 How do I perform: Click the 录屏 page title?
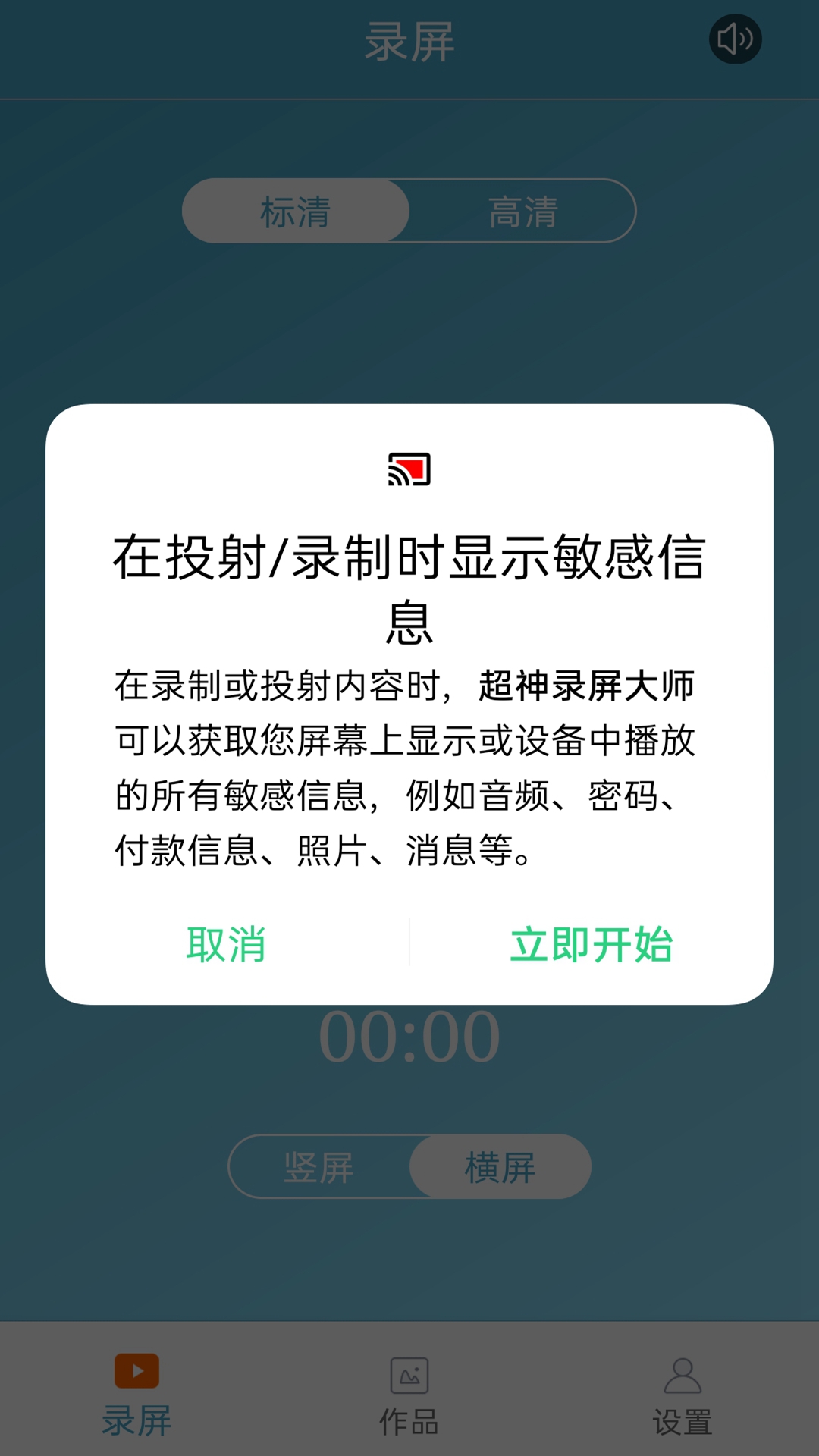click(409, 42)
